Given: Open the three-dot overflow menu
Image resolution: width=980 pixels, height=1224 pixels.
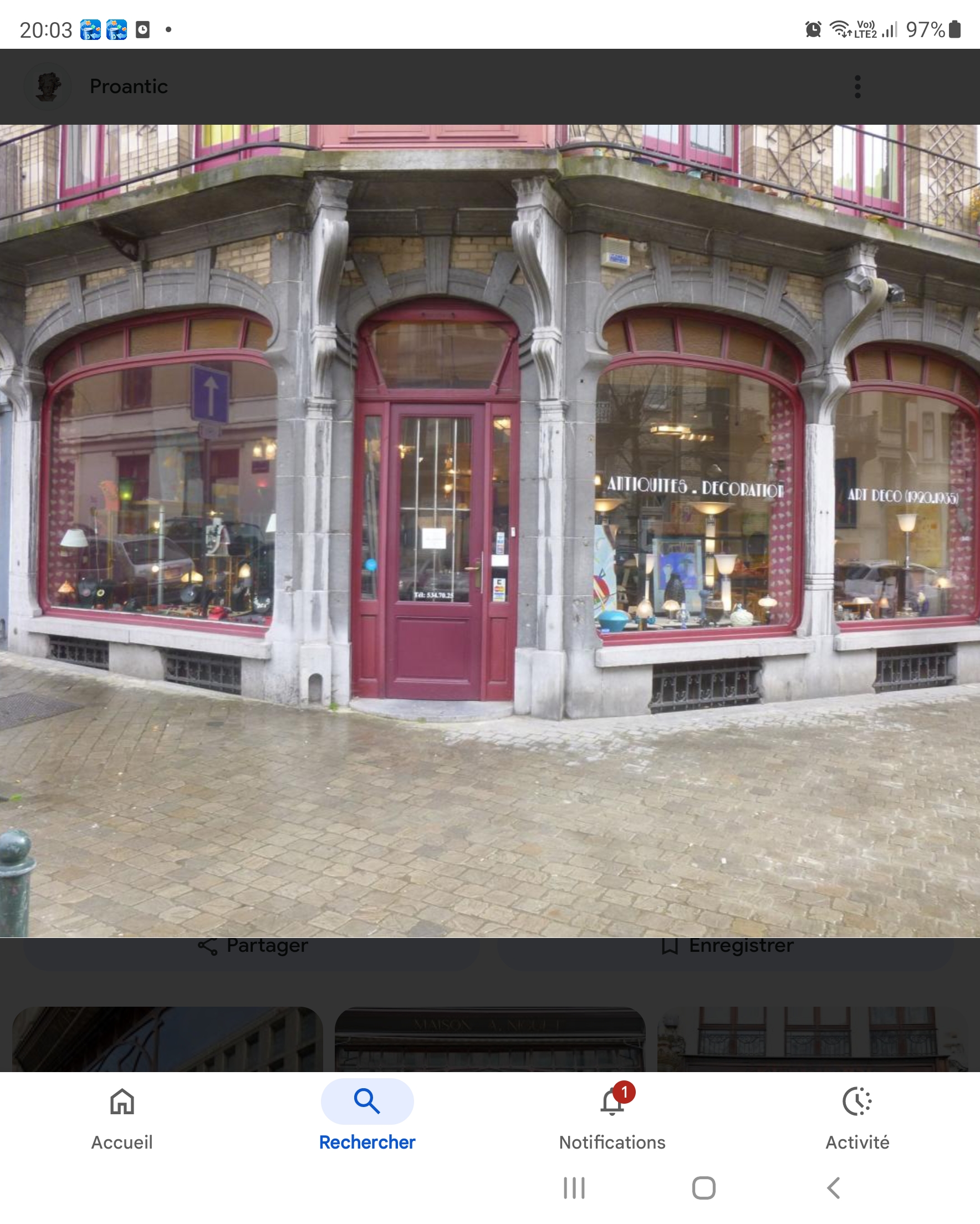Looking at the screenshot, I should pyautogui.click(x=857, y=87).
